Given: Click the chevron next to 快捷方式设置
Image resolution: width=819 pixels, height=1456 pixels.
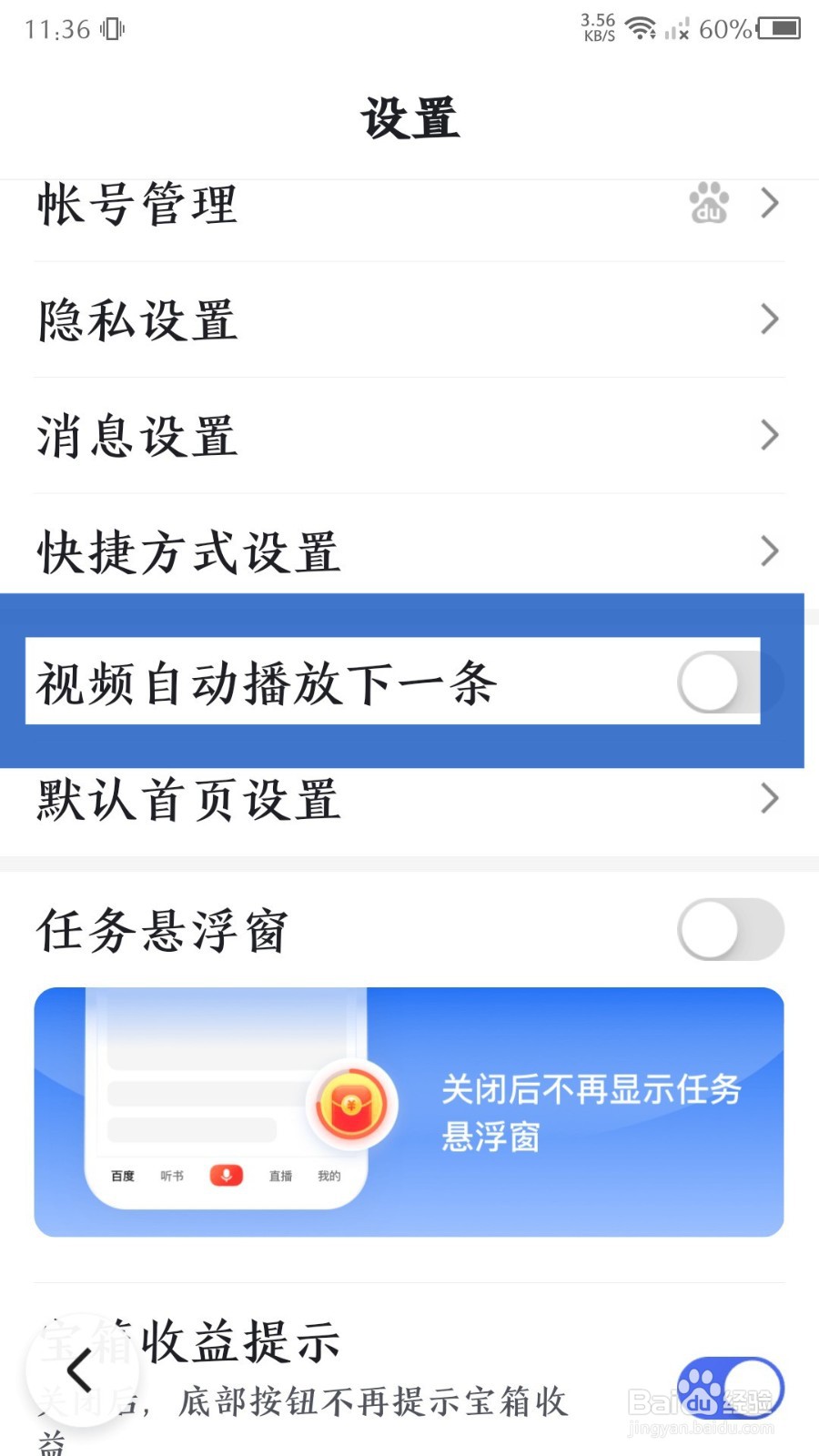Looking at the screenshot, I should (769, 551).
